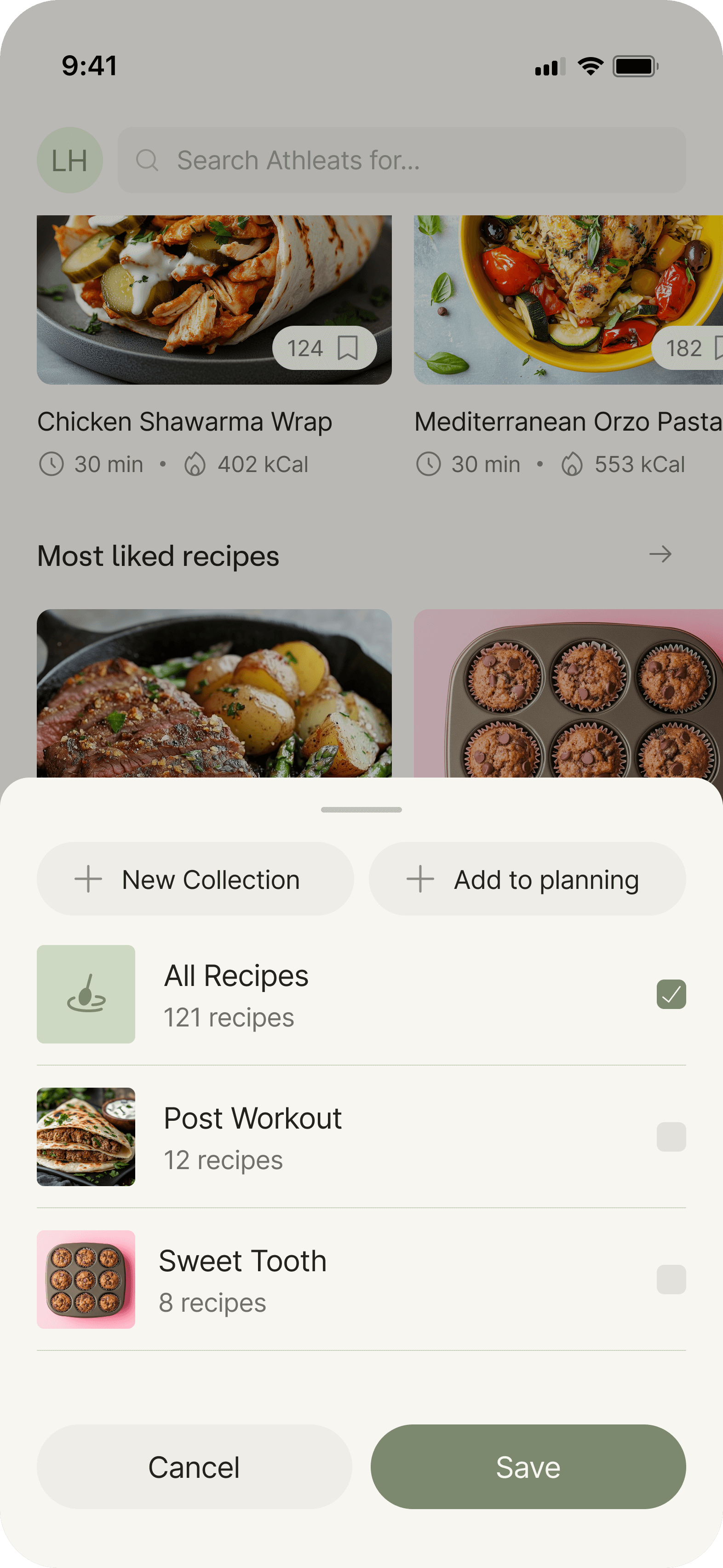Tap Add to planning

[x=527, y=879]
